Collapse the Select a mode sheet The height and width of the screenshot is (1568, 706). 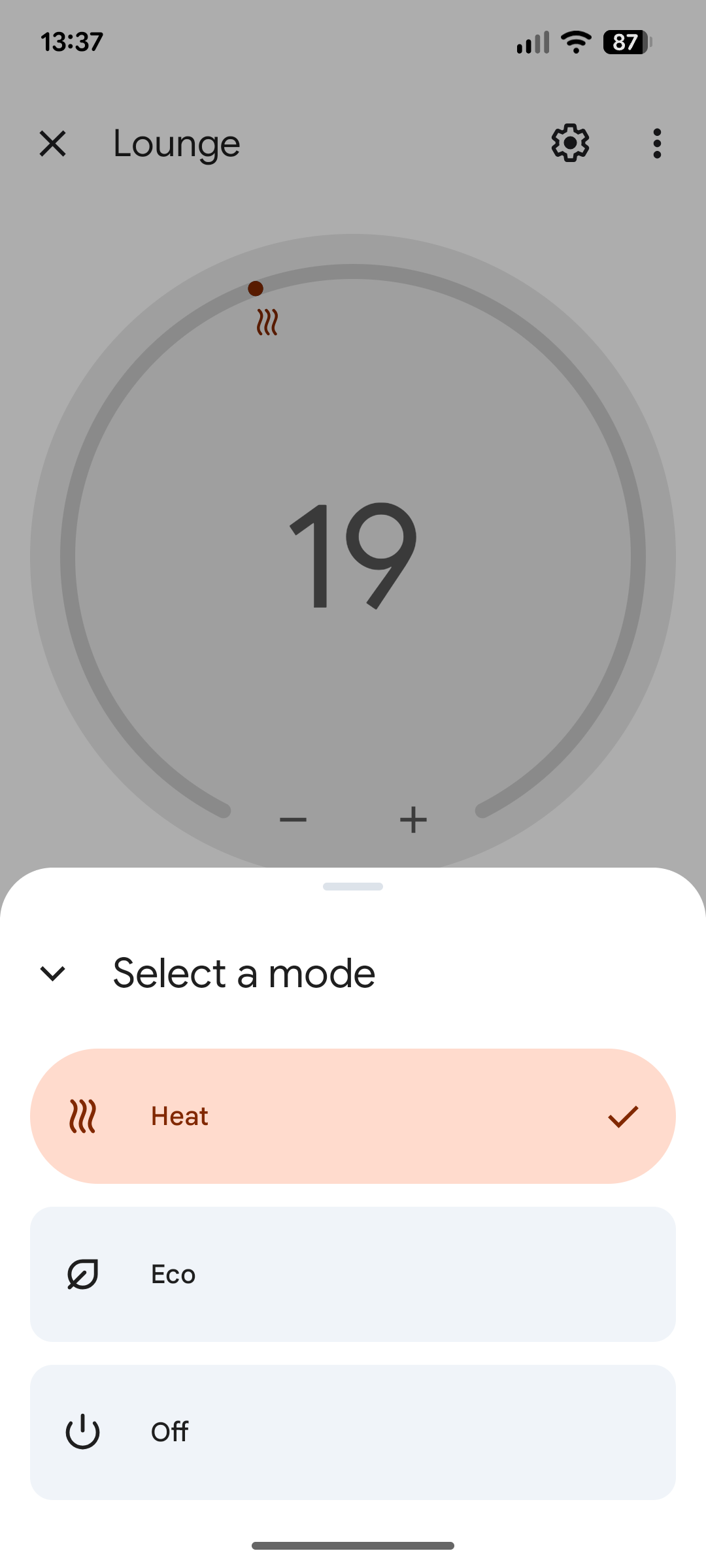point(52,973)
